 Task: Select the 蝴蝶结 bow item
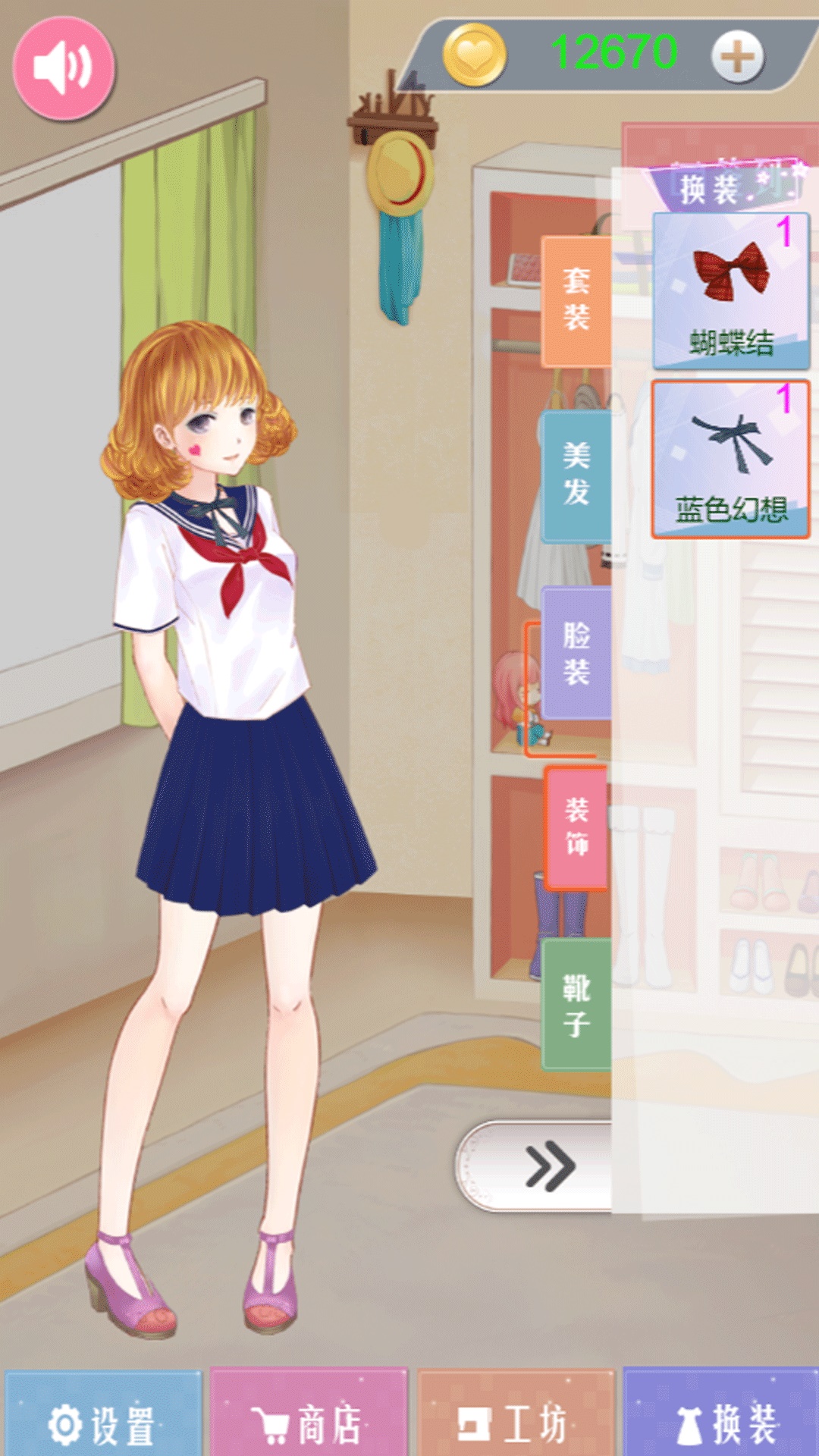731,292
